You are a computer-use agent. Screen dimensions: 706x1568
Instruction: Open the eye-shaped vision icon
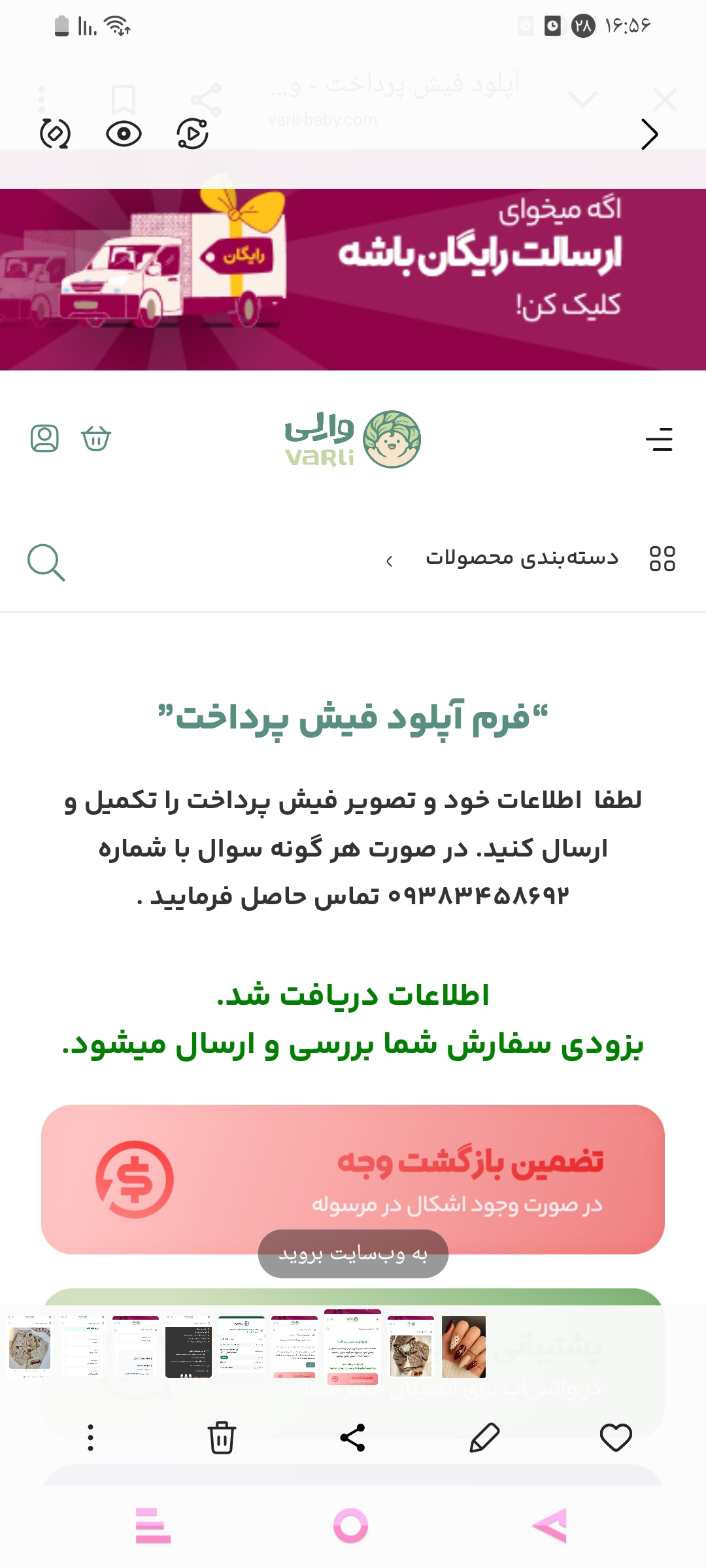(124, 134)
